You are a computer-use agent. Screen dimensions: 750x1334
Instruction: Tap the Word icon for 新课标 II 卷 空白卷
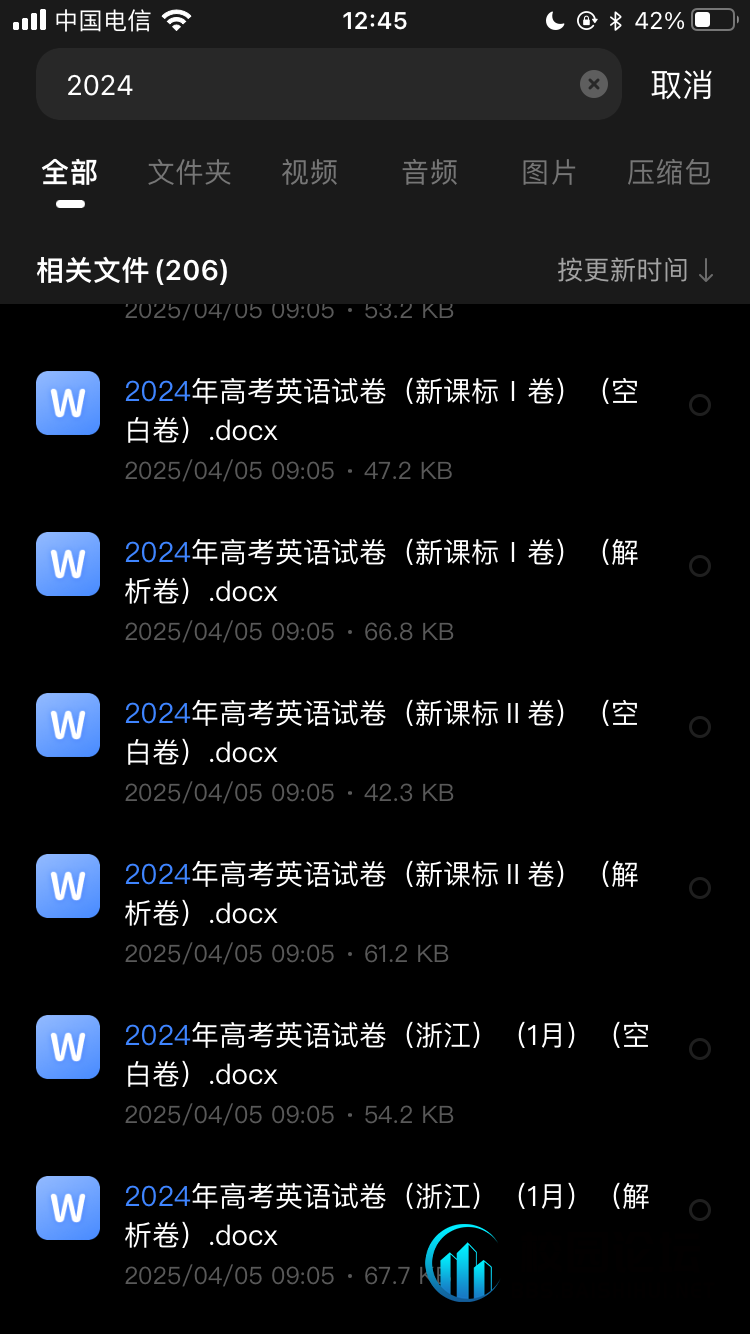[67, 725]
